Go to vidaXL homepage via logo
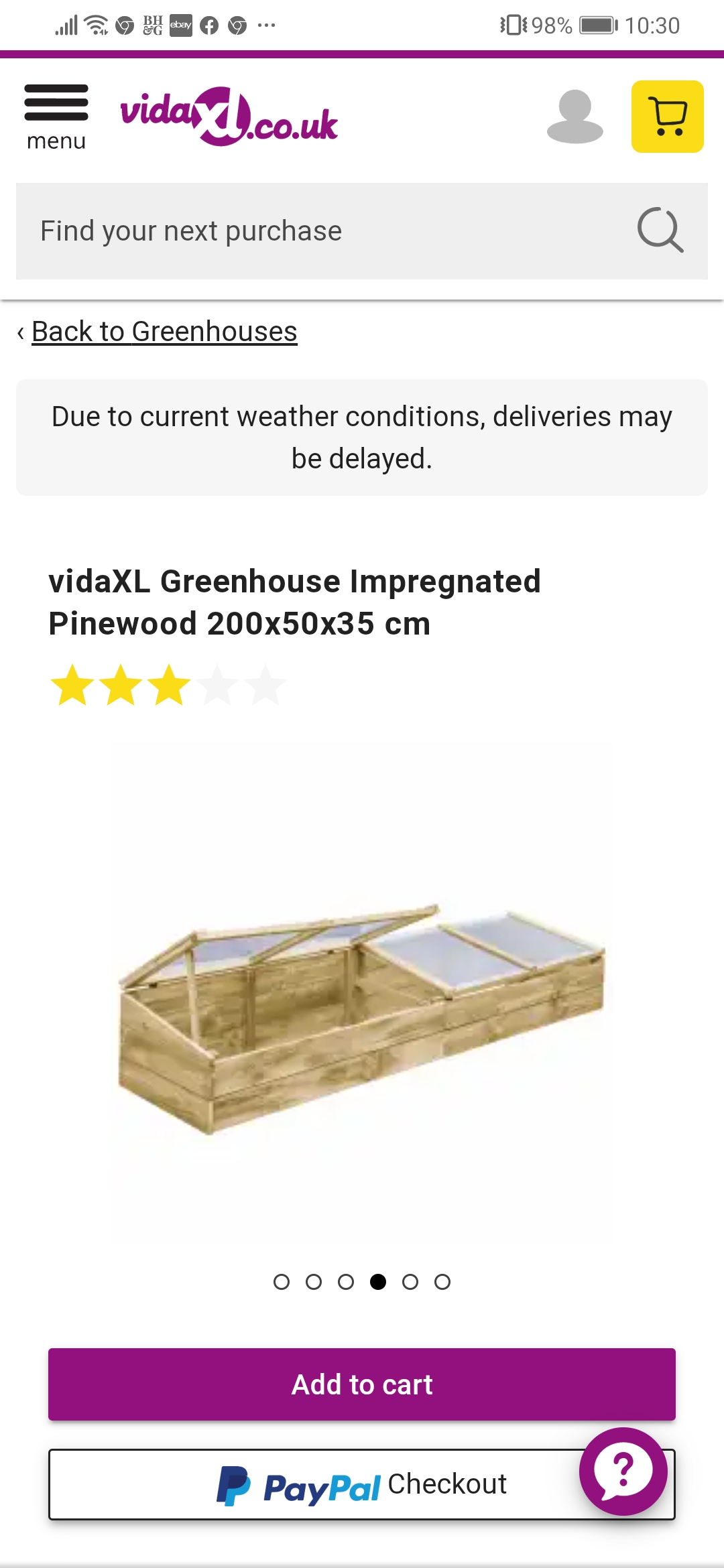Viewport: 724px width, 1568px height. pos(229,117)
